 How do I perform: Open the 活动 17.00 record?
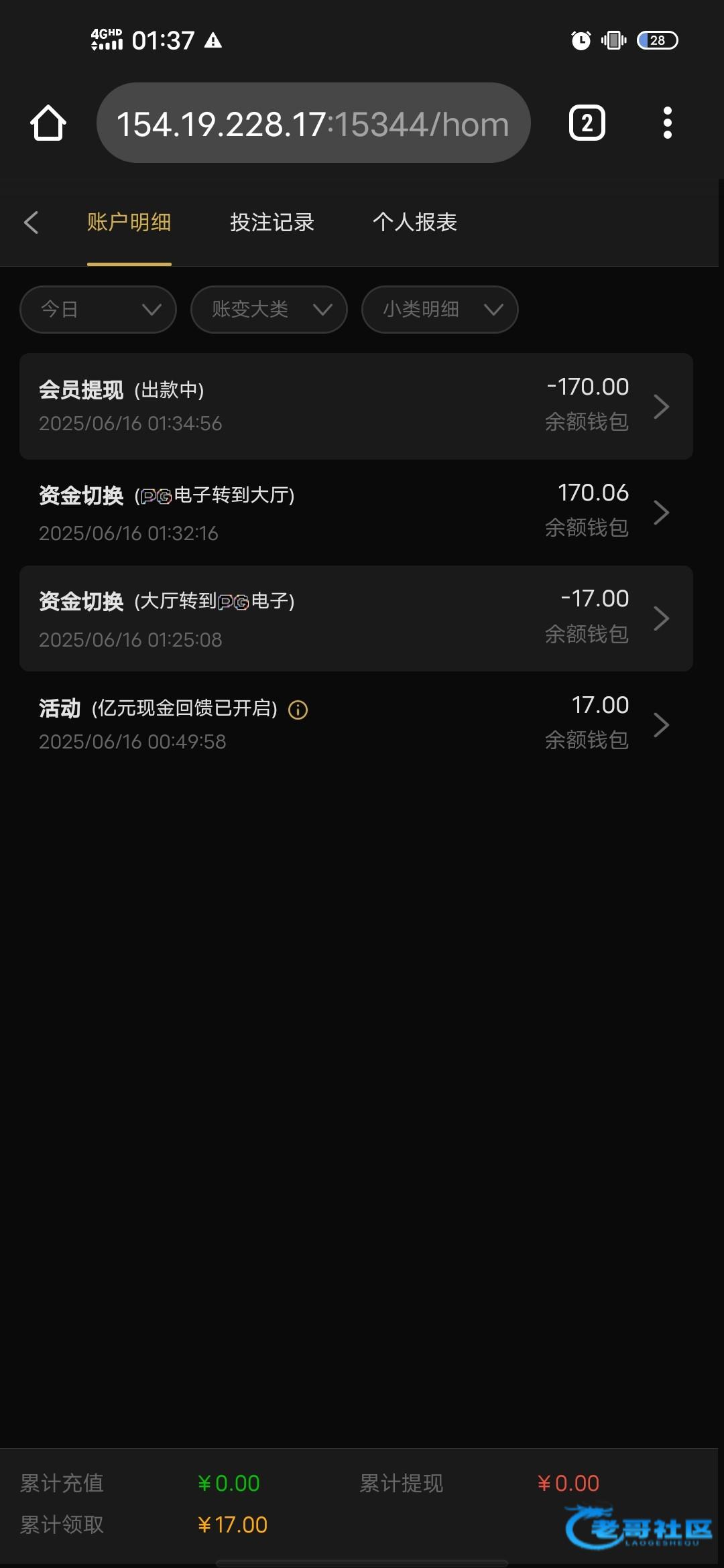[x=356, y=724]
